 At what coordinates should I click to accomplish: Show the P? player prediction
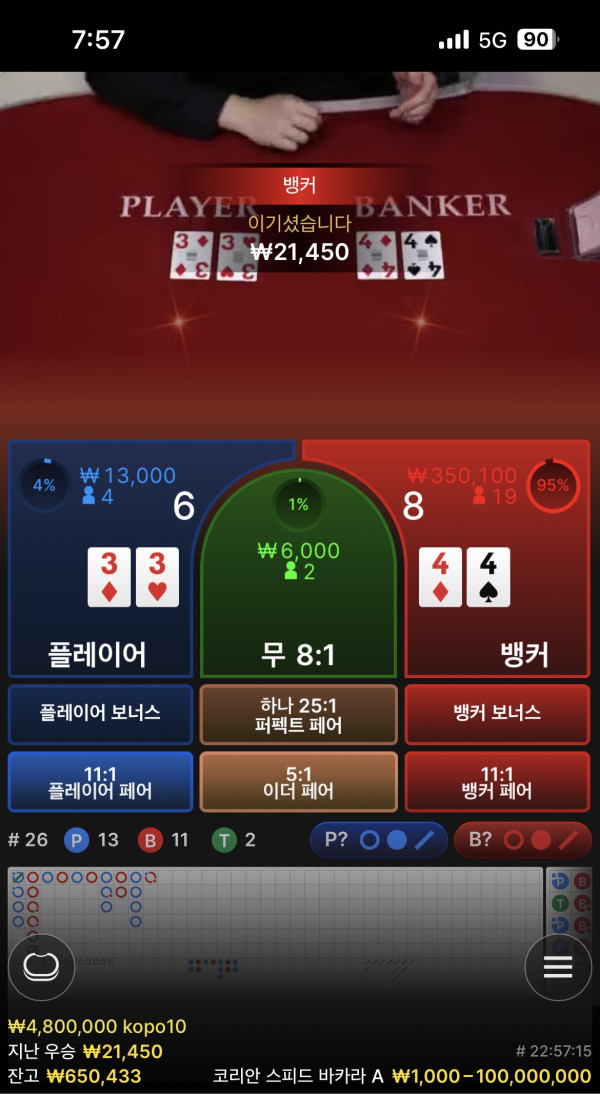tap(378, 840)
